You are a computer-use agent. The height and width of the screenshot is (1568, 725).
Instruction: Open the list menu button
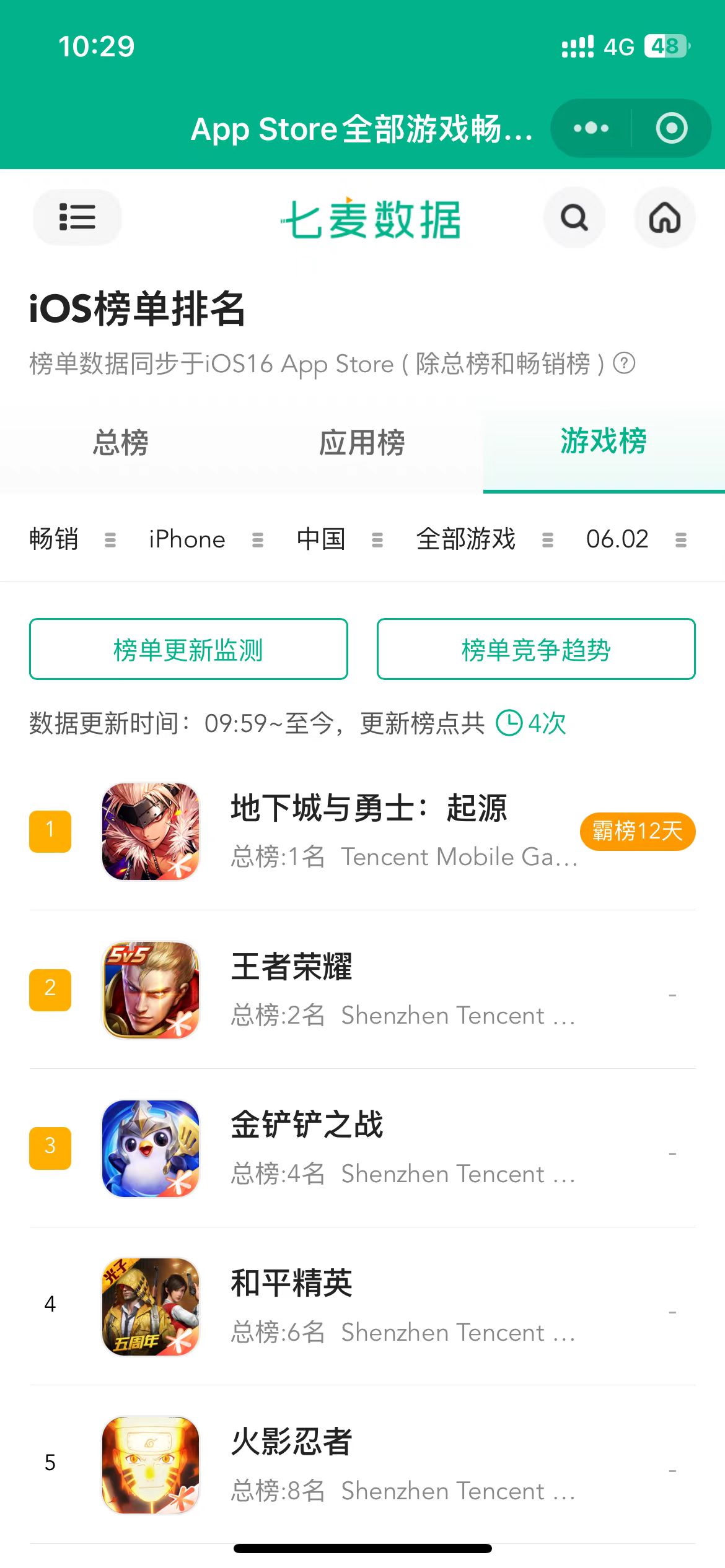[x=77, y=217]
